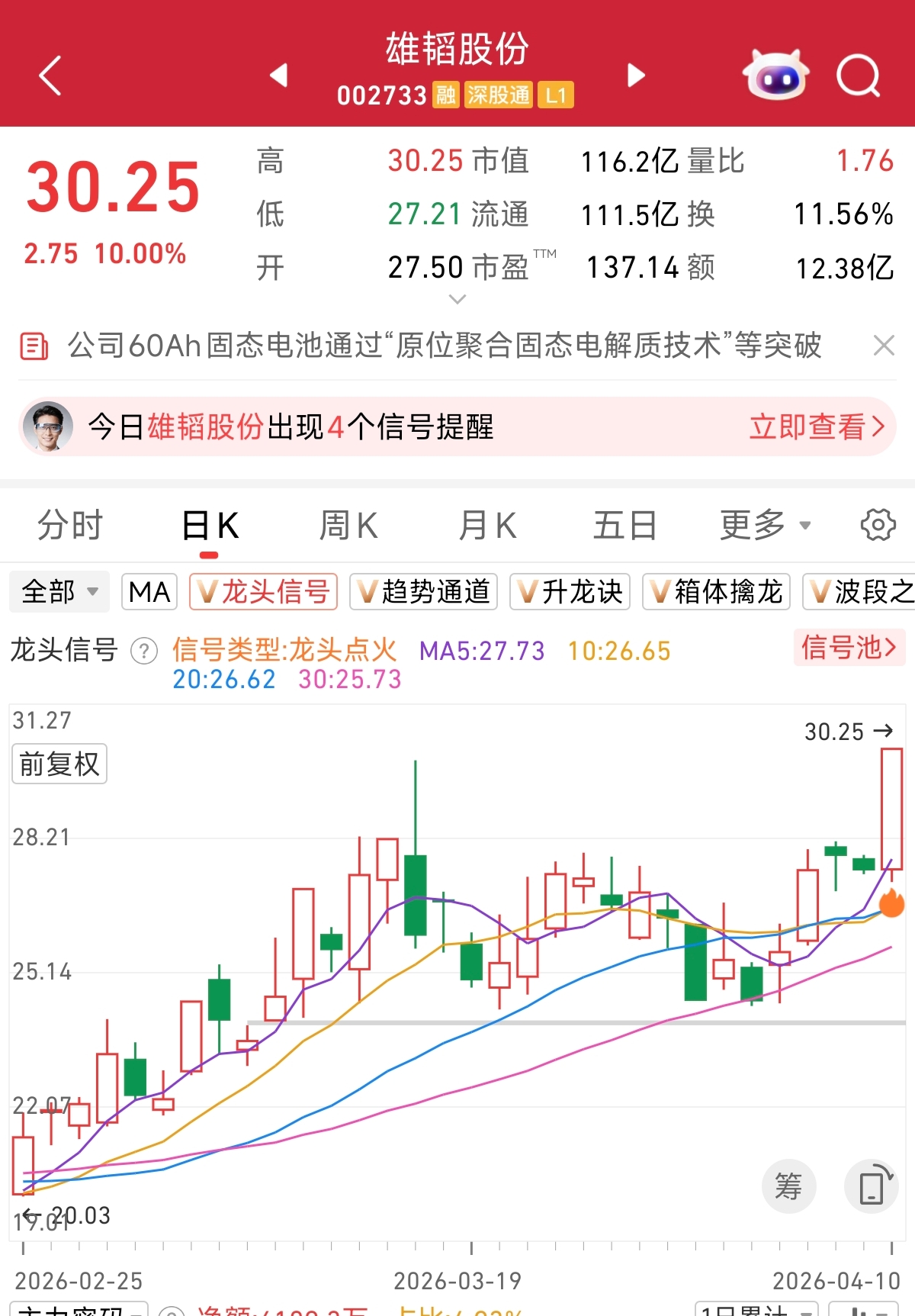
Task: Open the robot assistant icon
Action: (775, 76)
